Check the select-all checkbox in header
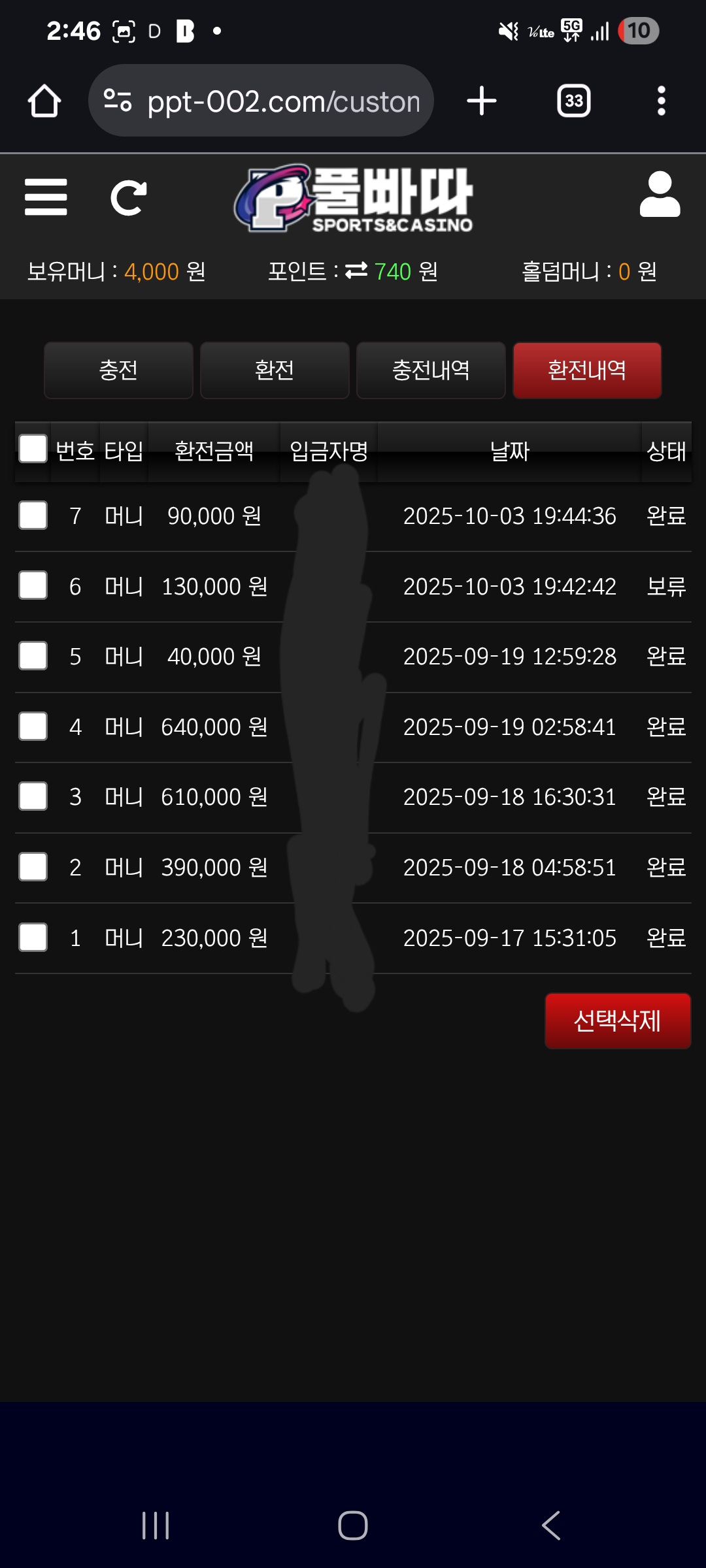Viewport: 706px width, 1568px height. 33,449
